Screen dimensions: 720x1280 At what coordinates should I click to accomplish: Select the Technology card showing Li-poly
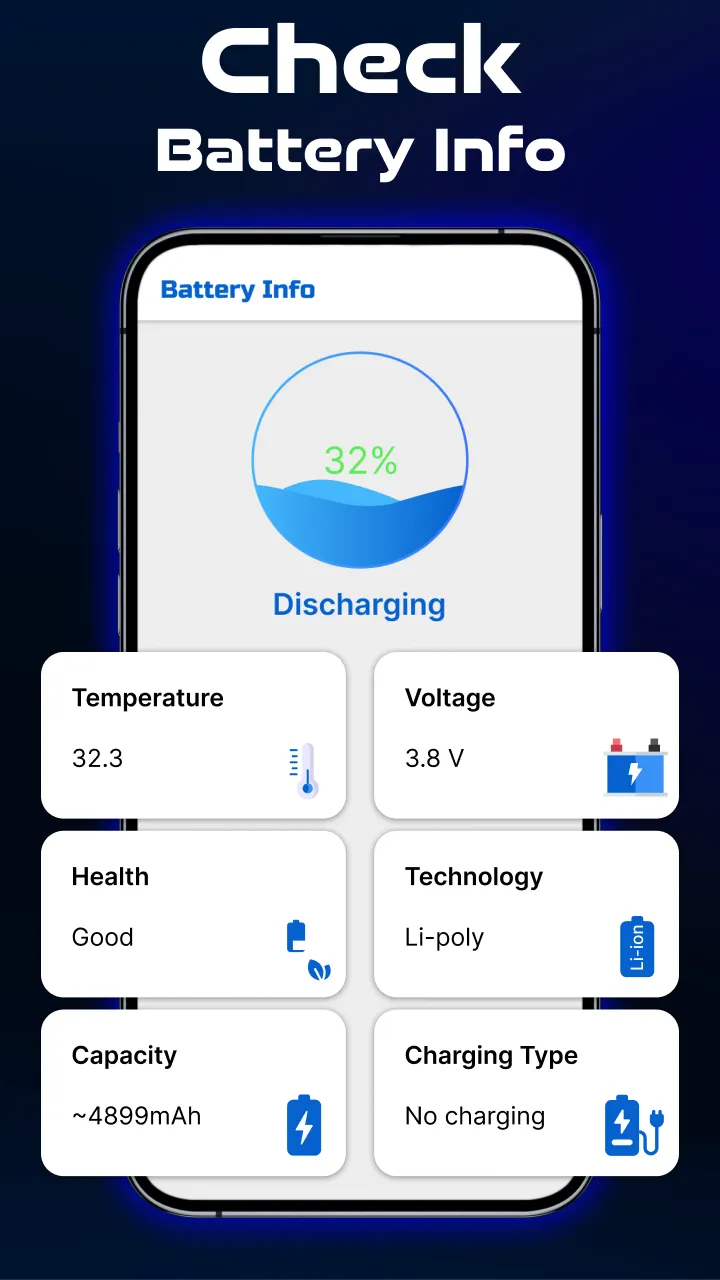click(526, 913)
